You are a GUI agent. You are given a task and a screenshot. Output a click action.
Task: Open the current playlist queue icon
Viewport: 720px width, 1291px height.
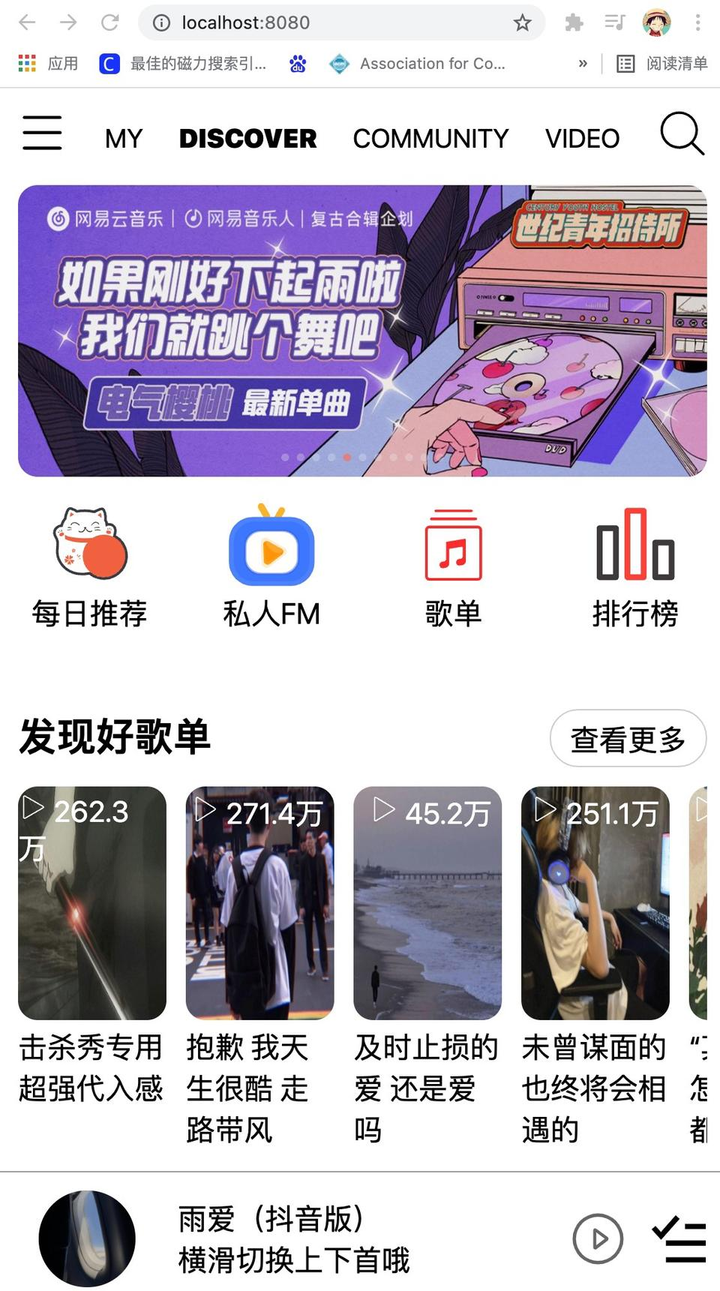pos(679,1239)
